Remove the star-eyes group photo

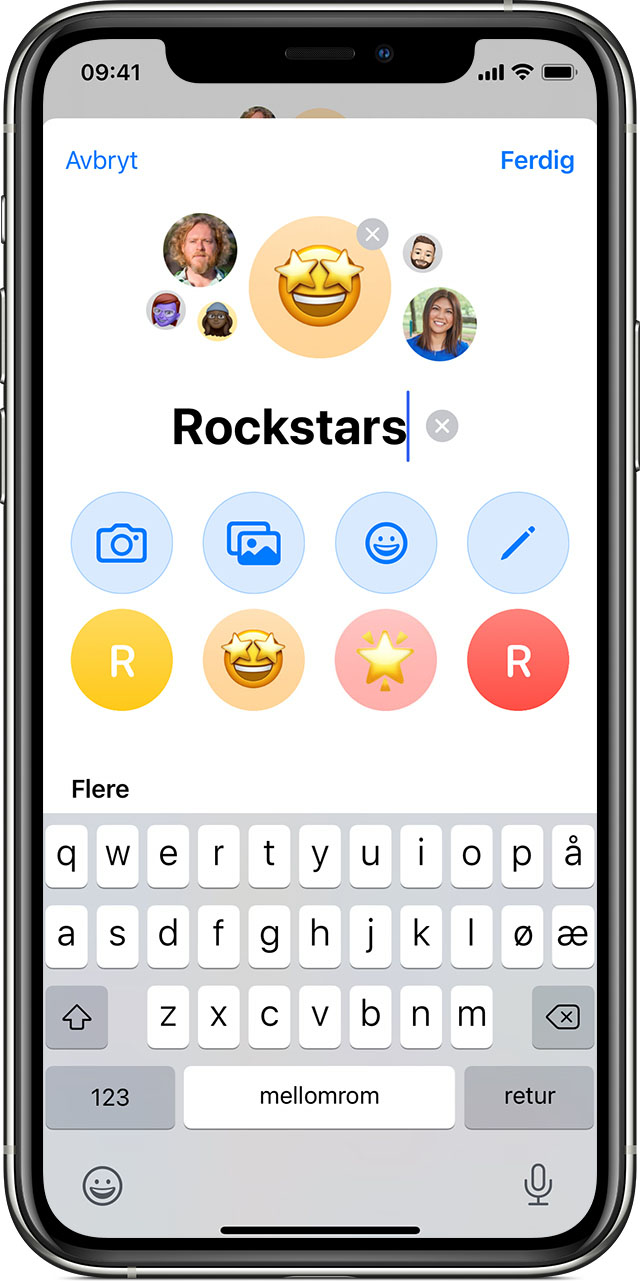coord(372,235)
